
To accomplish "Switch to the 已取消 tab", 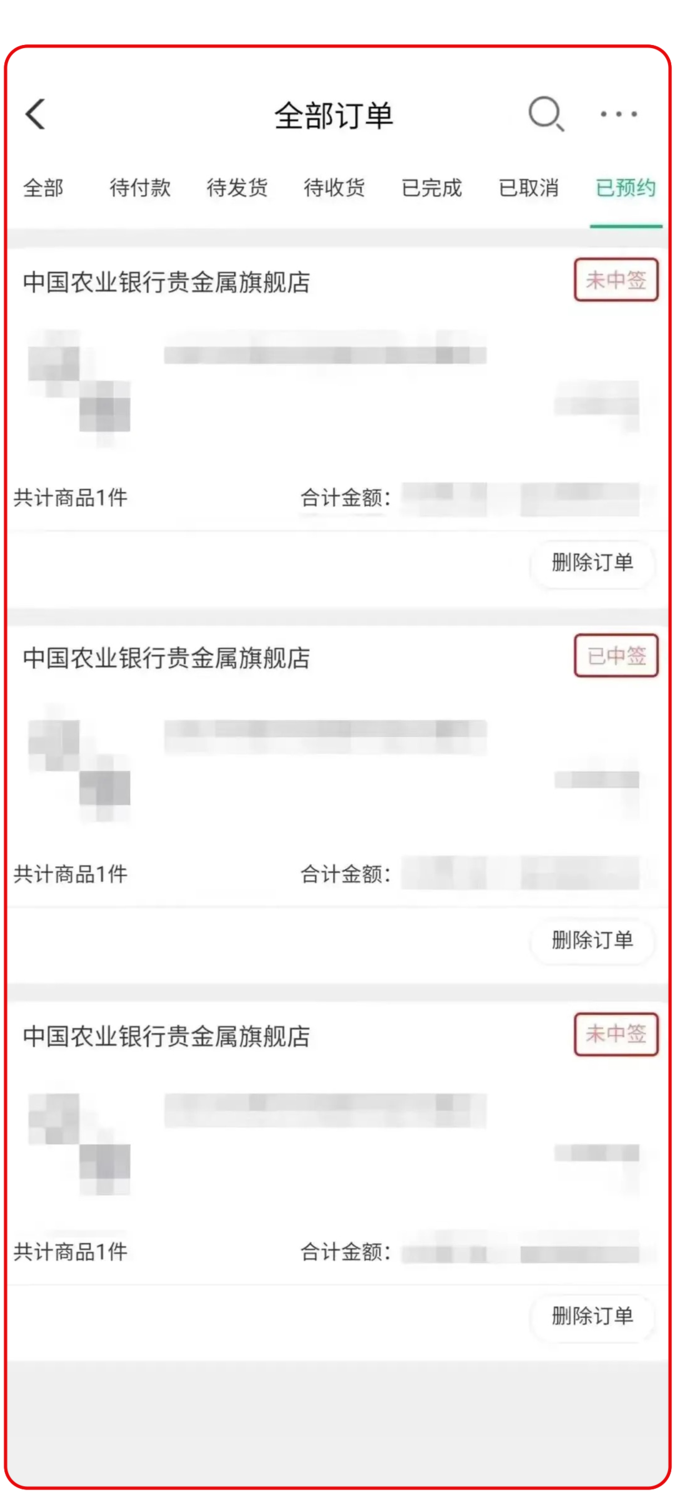I will [x=528, y=188].
